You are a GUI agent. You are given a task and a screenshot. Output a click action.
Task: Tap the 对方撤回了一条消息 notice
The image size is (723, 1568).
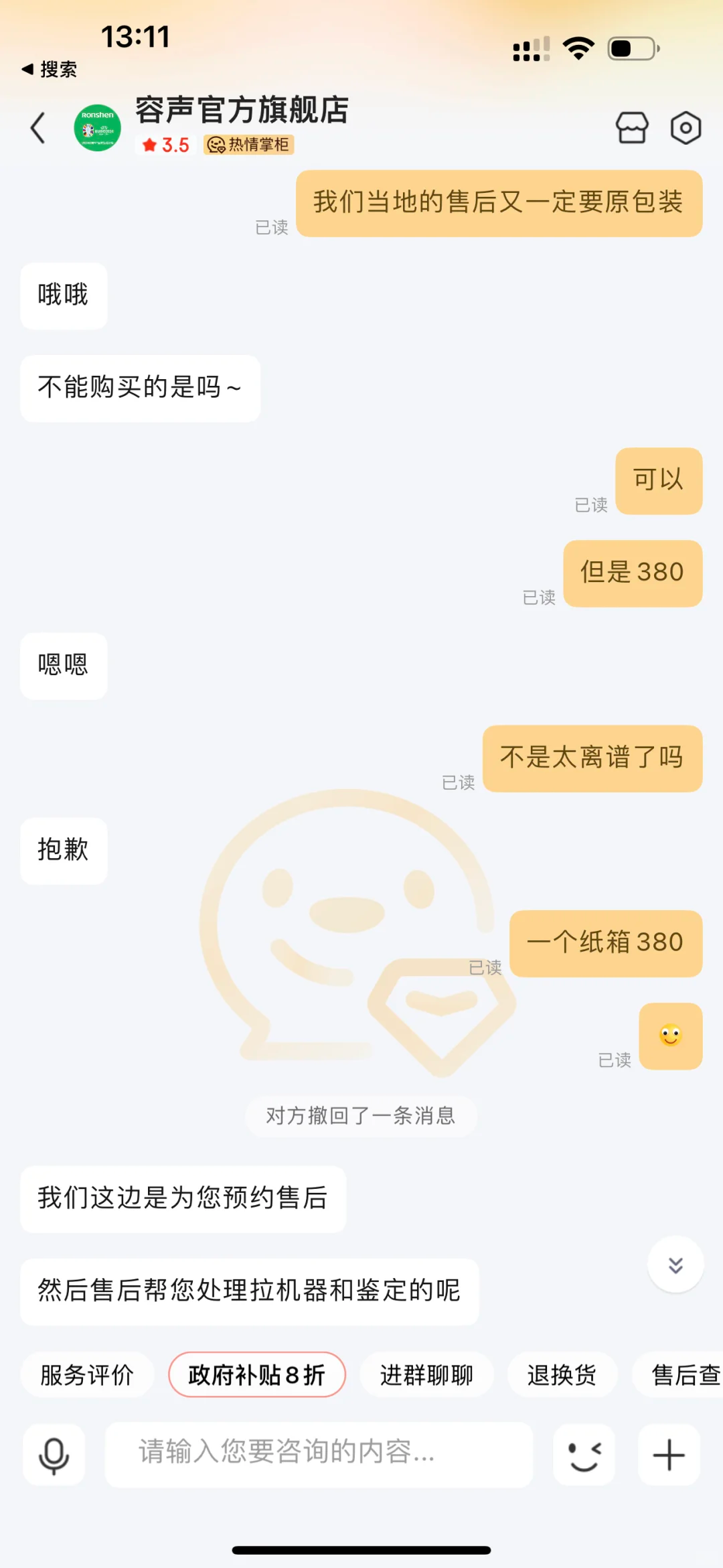tap(361, 1116)
